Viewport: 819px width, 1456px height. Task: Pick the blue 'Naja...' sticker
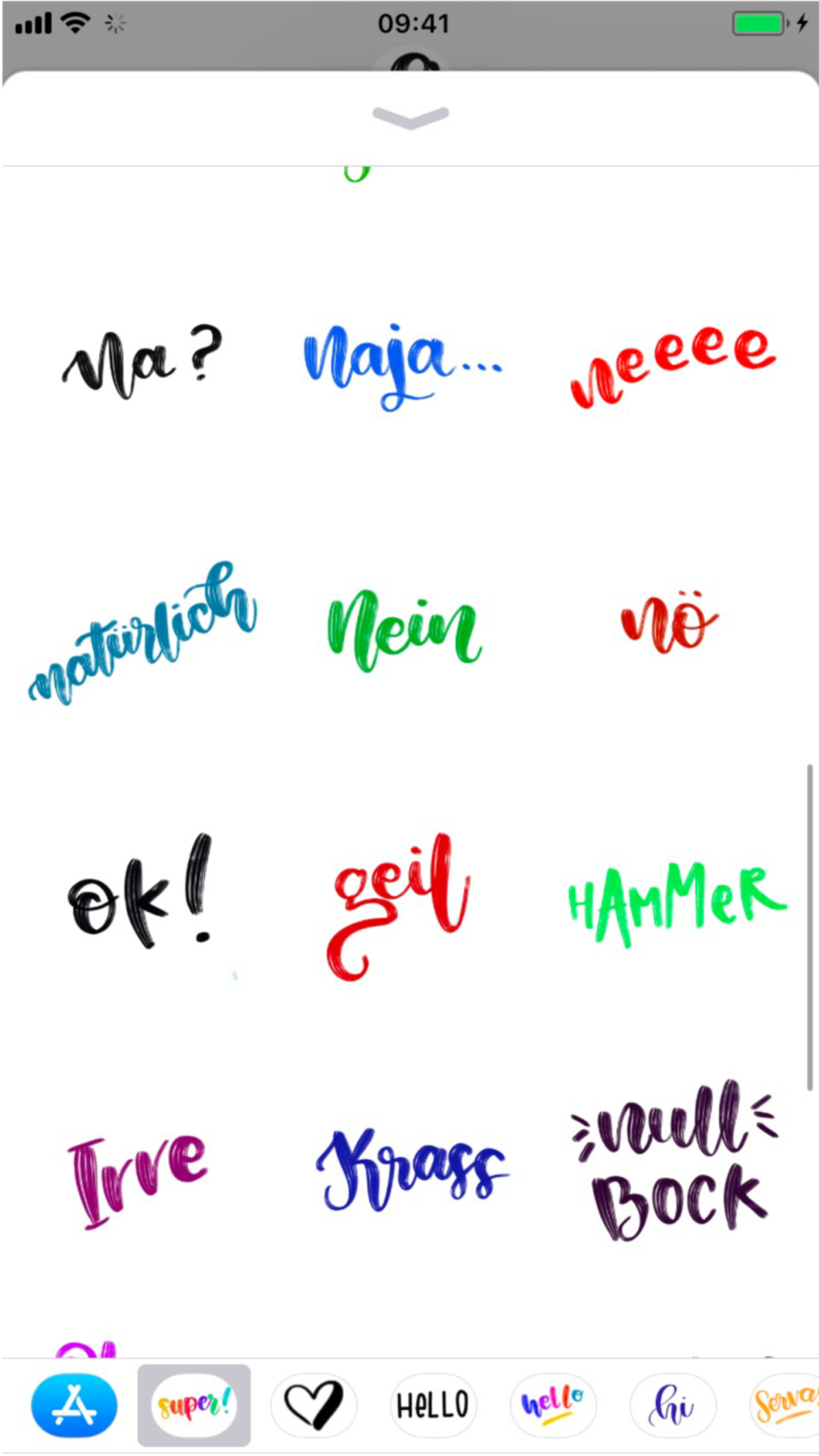[x=402, y=365]
